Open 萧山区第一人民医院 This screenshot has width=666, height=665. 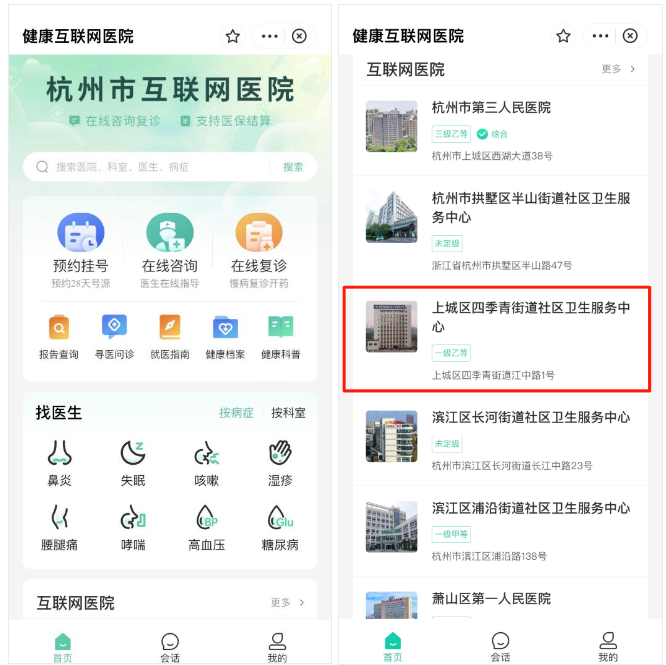coord(490,600)
